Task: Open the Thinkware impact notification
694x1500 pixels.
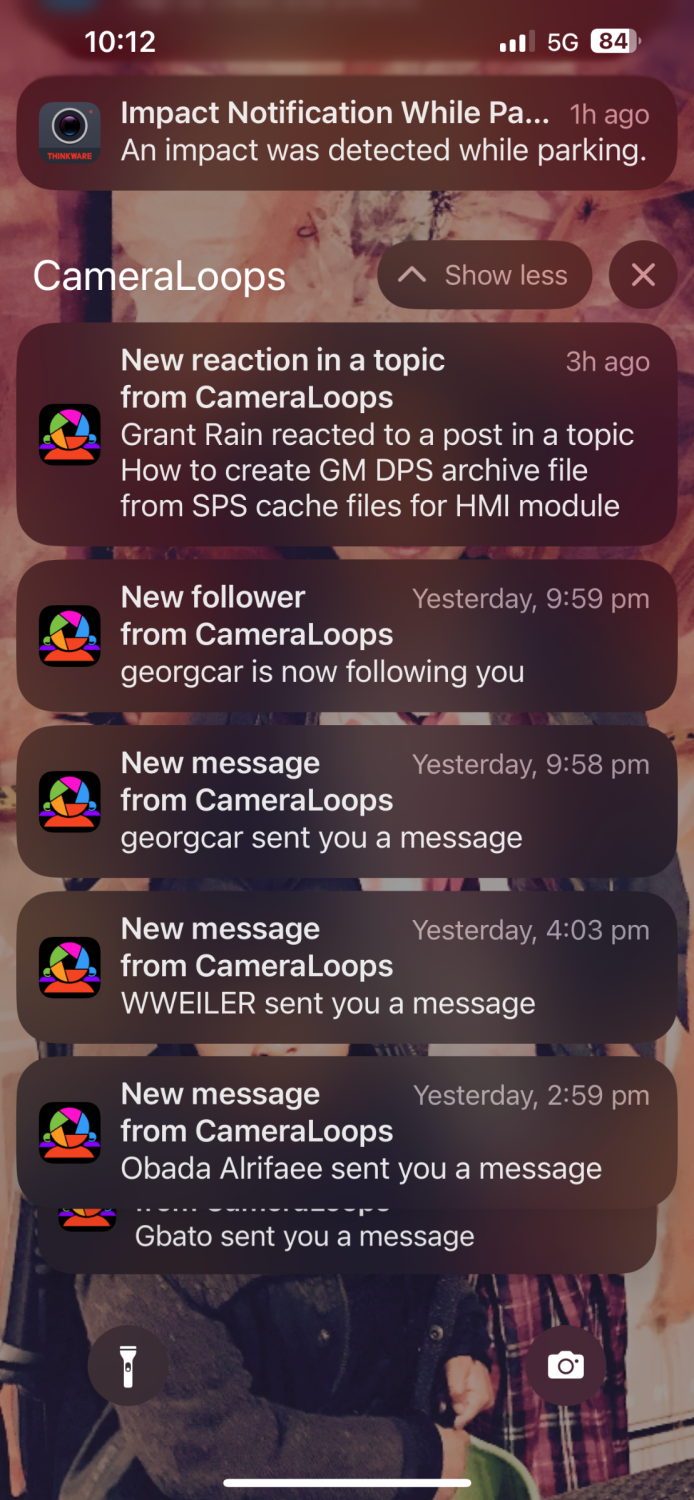Action: (x=347, y=133)
